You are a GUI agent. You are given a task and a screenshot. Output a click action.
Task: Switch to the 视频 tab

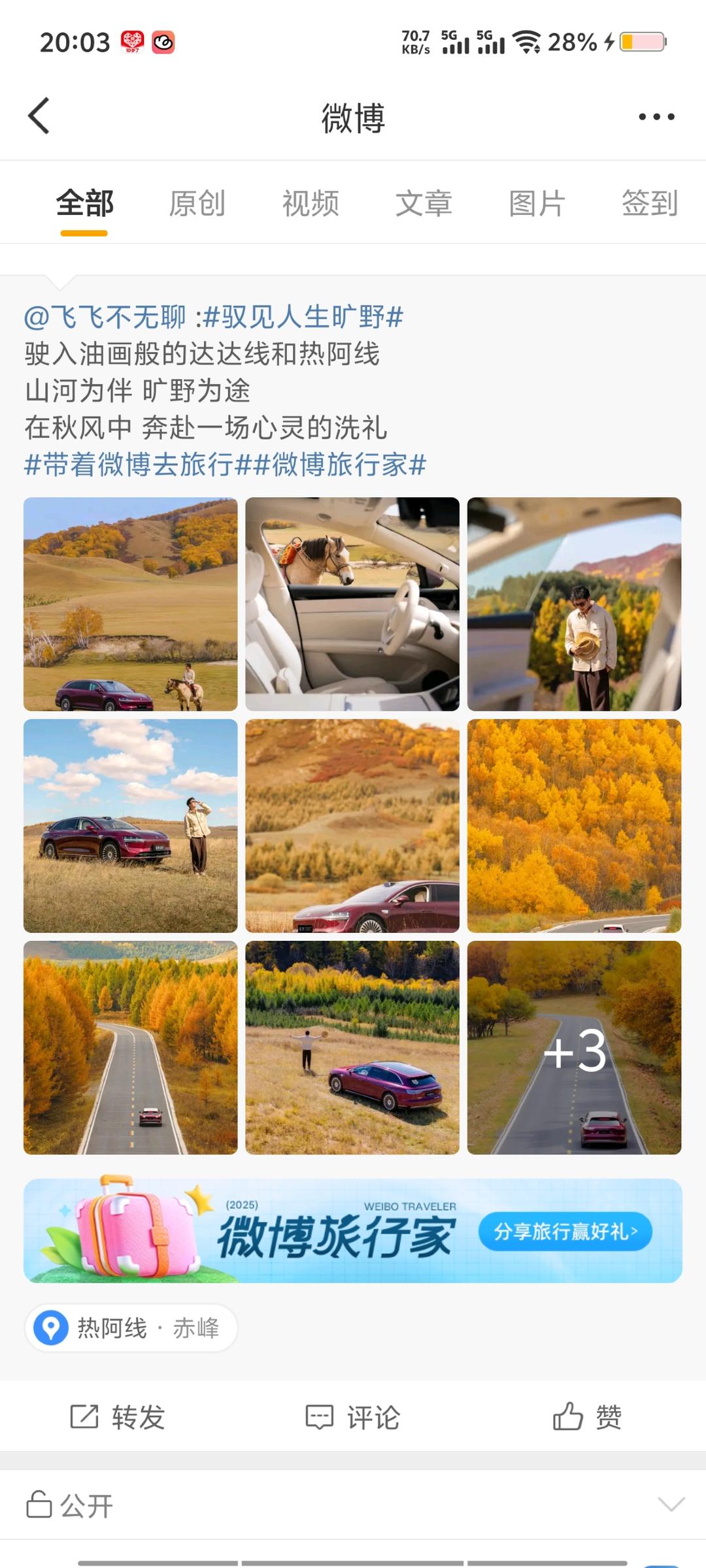(311, 203)
